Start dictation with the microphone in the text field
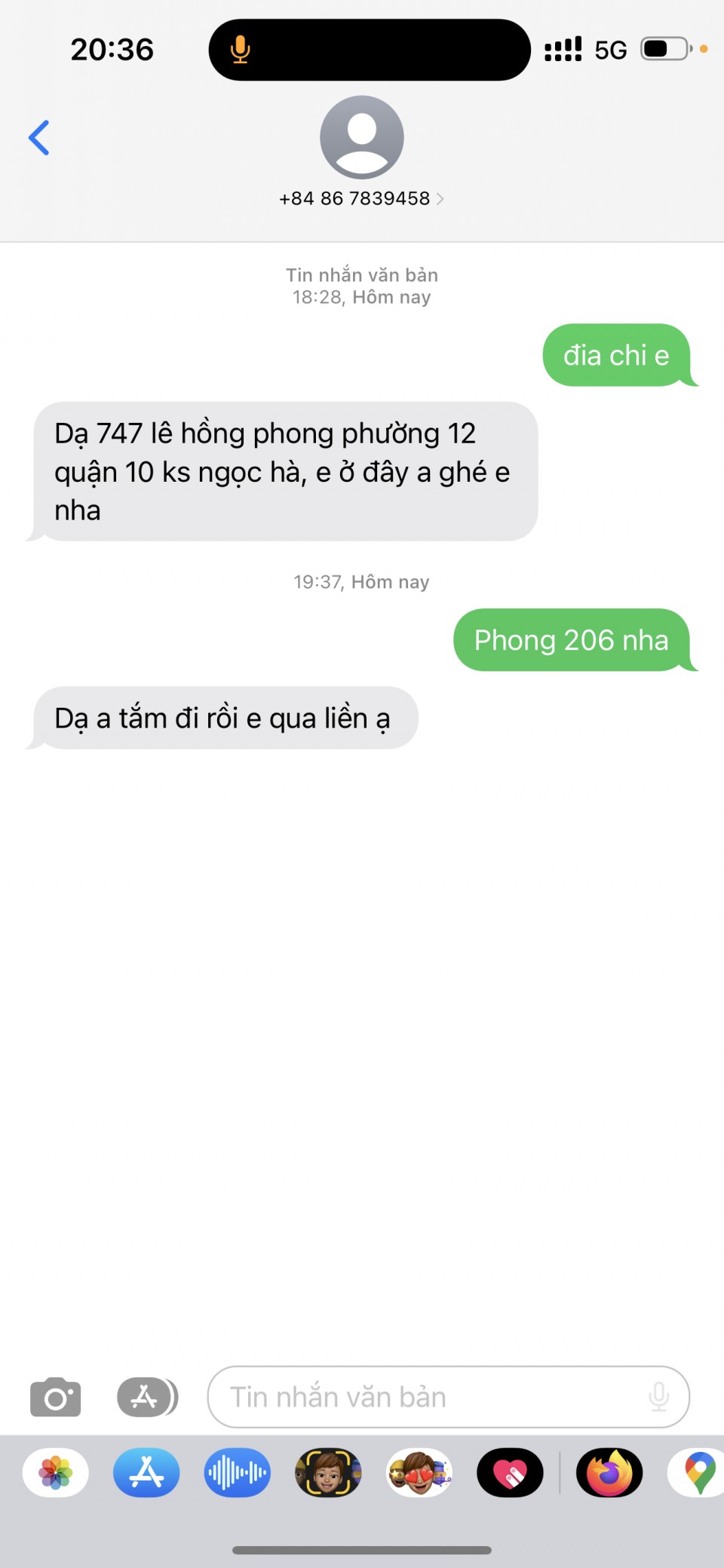The width and height of the screenshot is (724, 1568). point(658,1397)
